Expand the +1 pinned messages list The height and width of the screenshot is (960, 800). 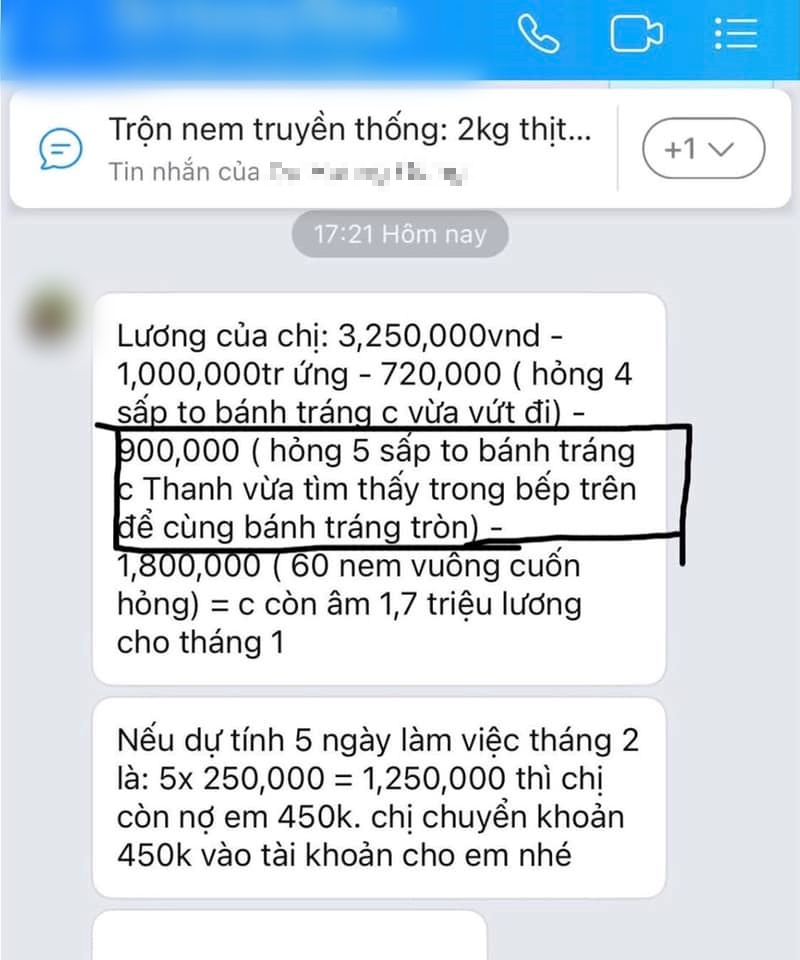tap(702, 149)
